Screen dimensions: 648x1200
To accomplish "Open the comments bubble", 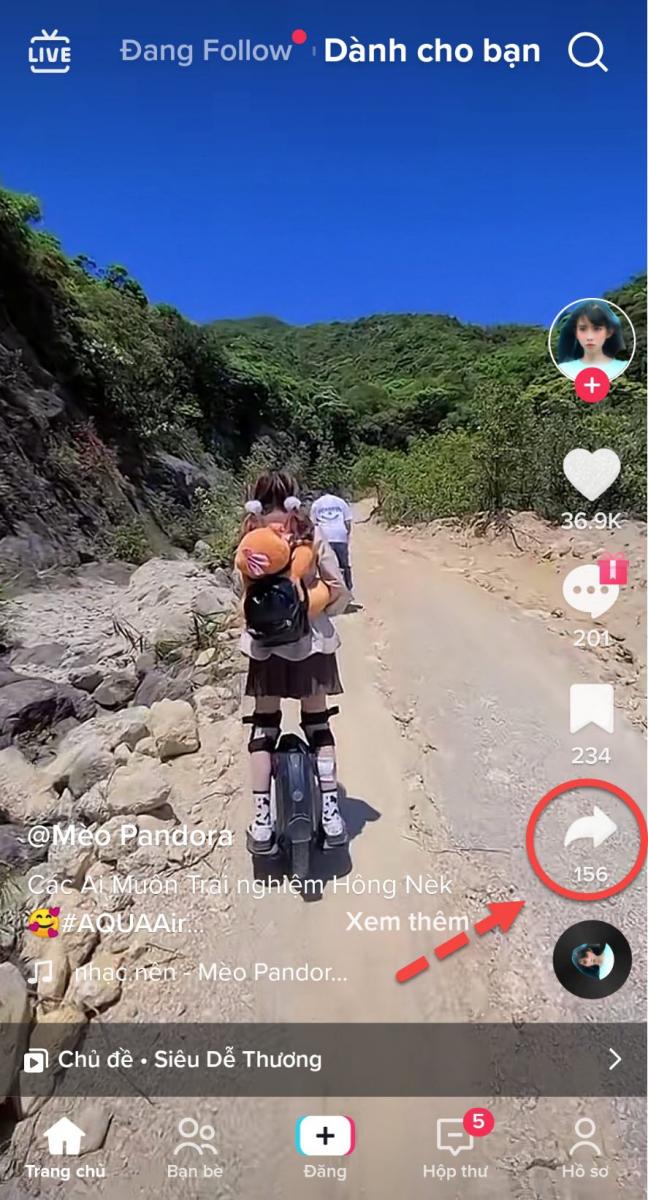I will (x=590, y=592).
